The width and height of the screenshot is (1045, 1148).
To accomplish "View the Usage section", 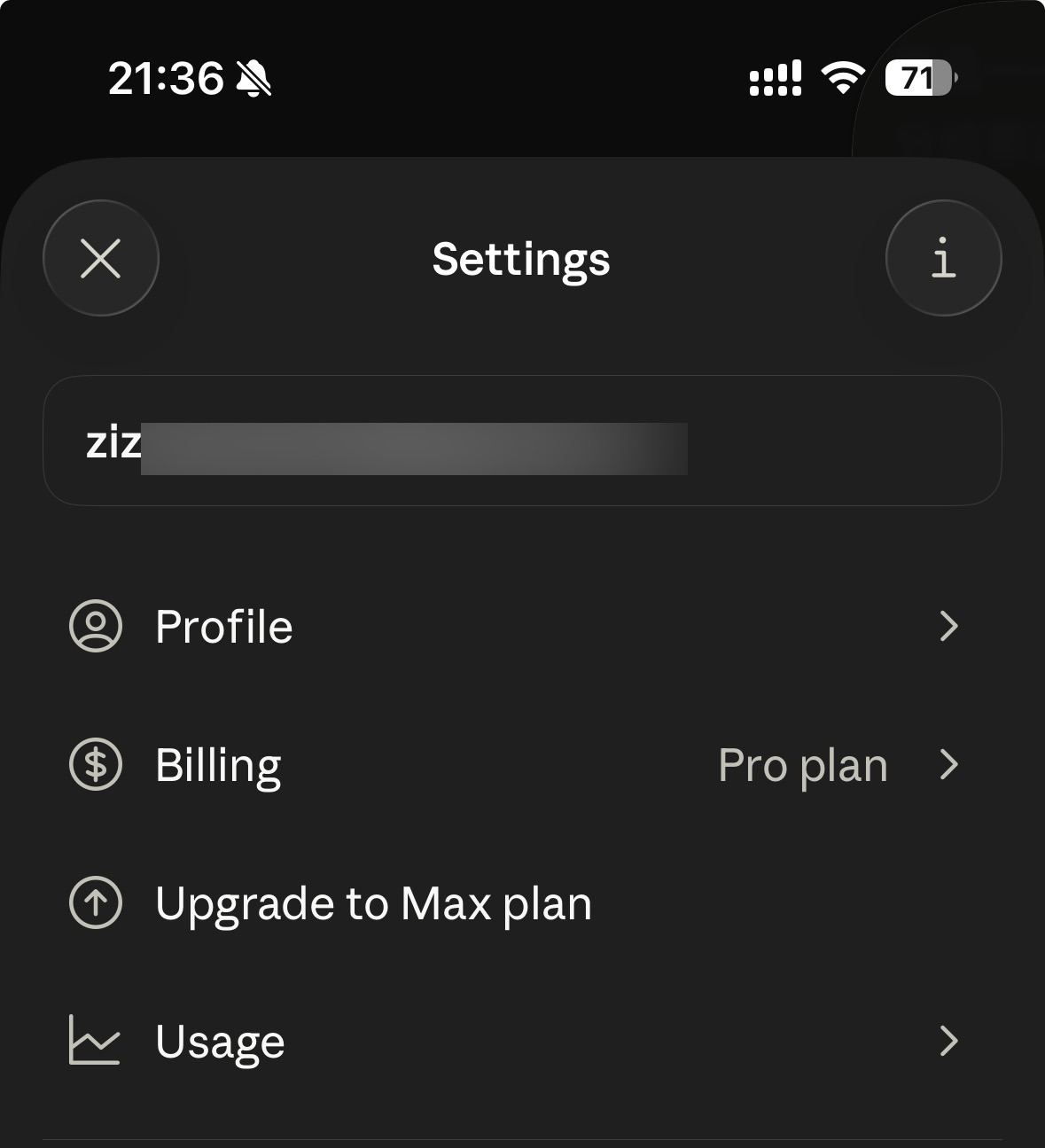I will tap(522, 1041).
